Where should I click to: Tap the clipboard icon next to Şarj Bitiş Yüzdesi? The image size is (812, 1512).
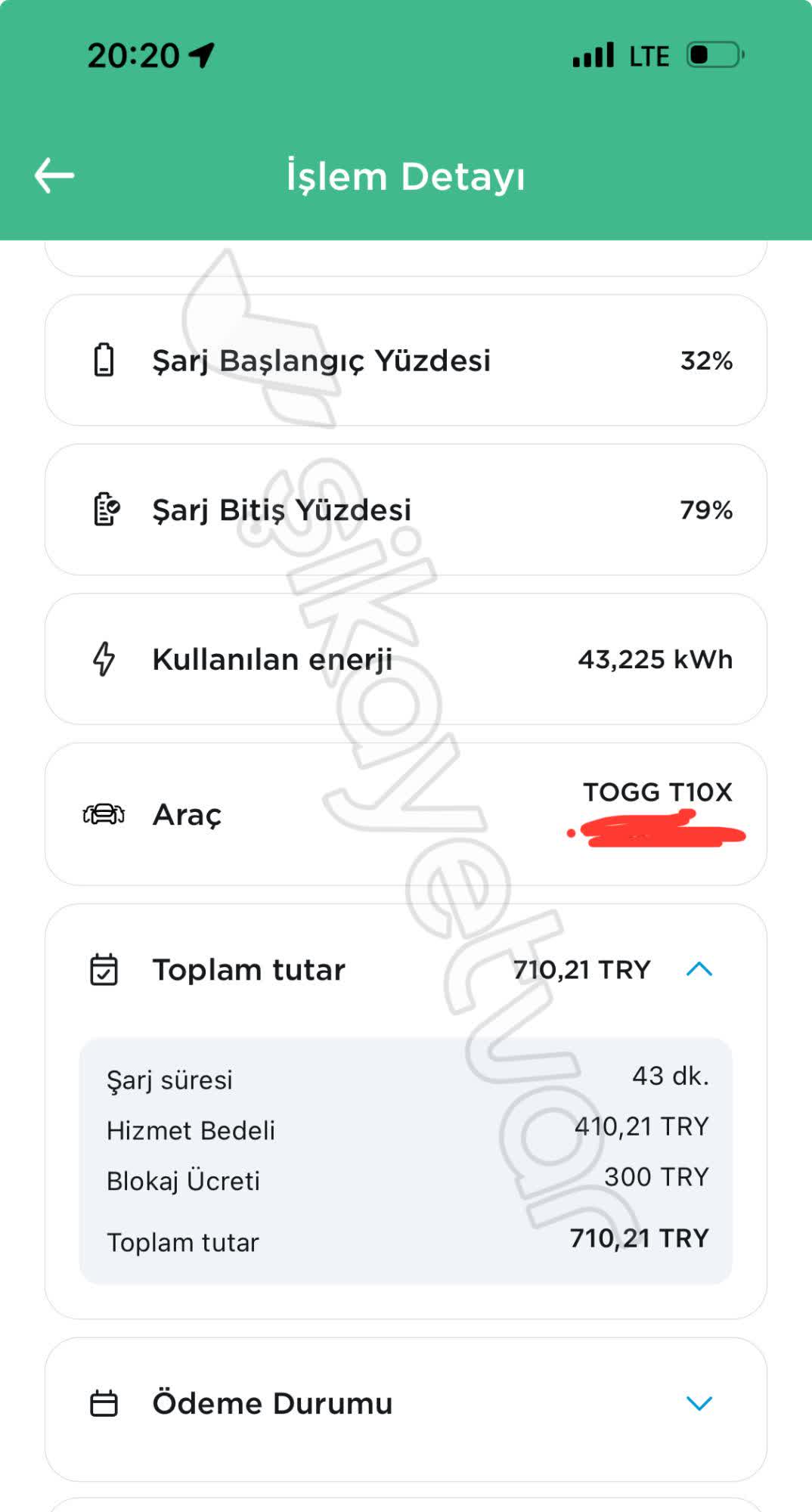tap(104, 510)
